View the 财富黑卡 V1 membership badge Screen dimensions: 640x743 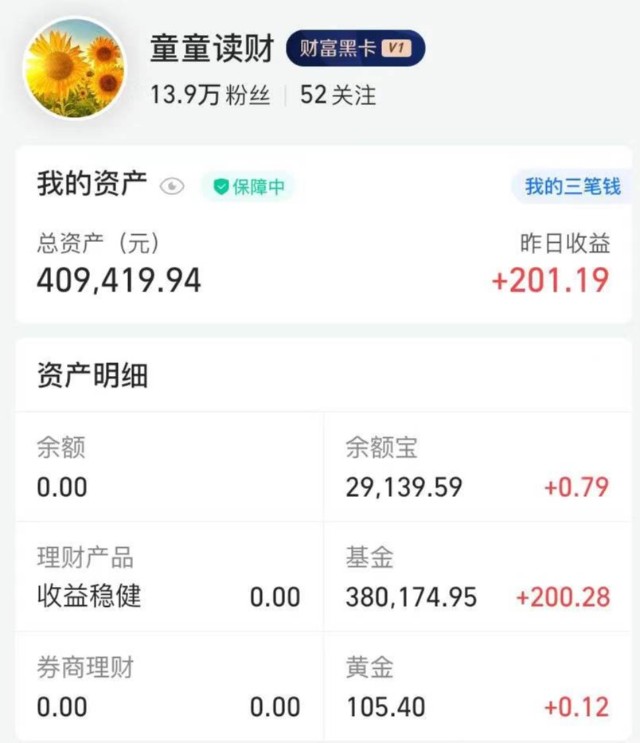pos(356,48)
